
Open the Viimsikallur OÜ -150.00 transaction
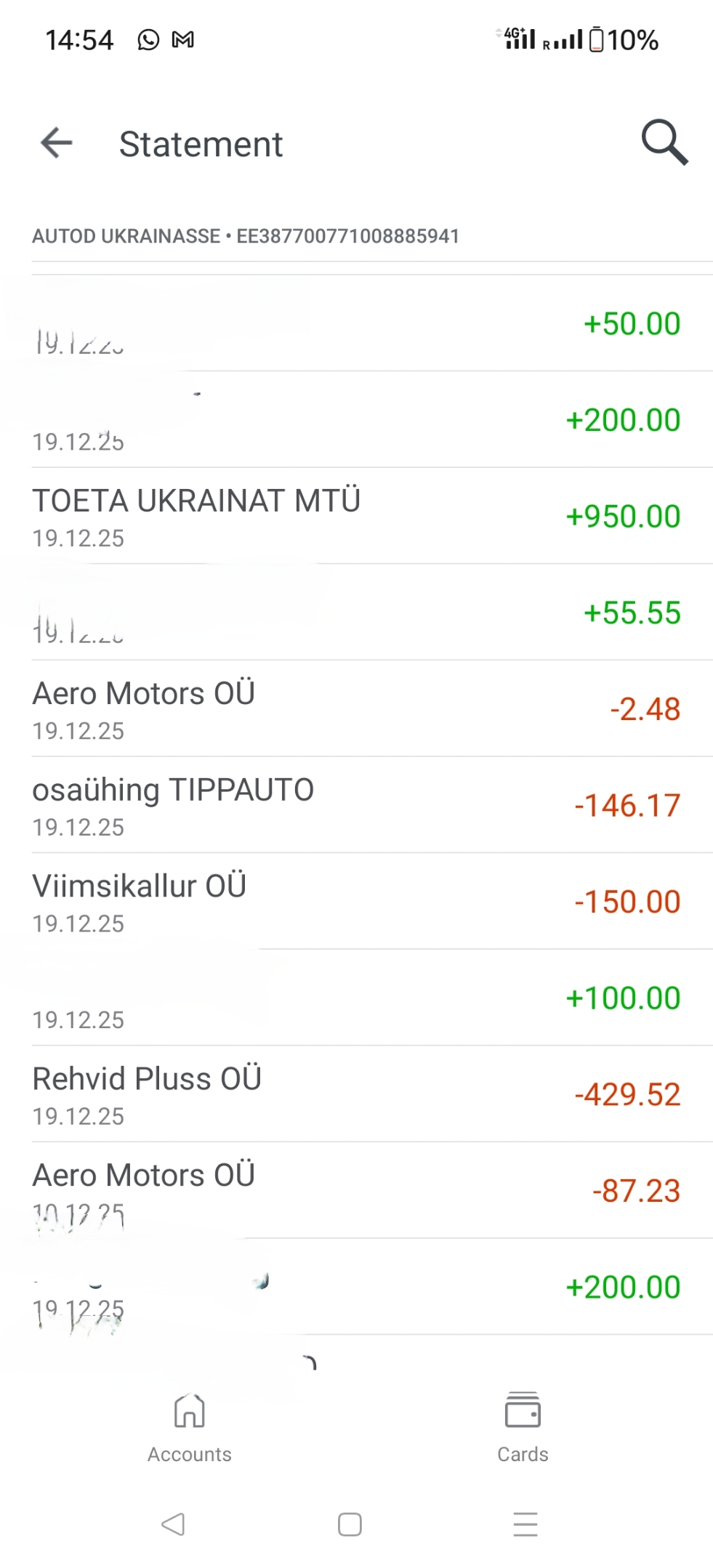356,902
